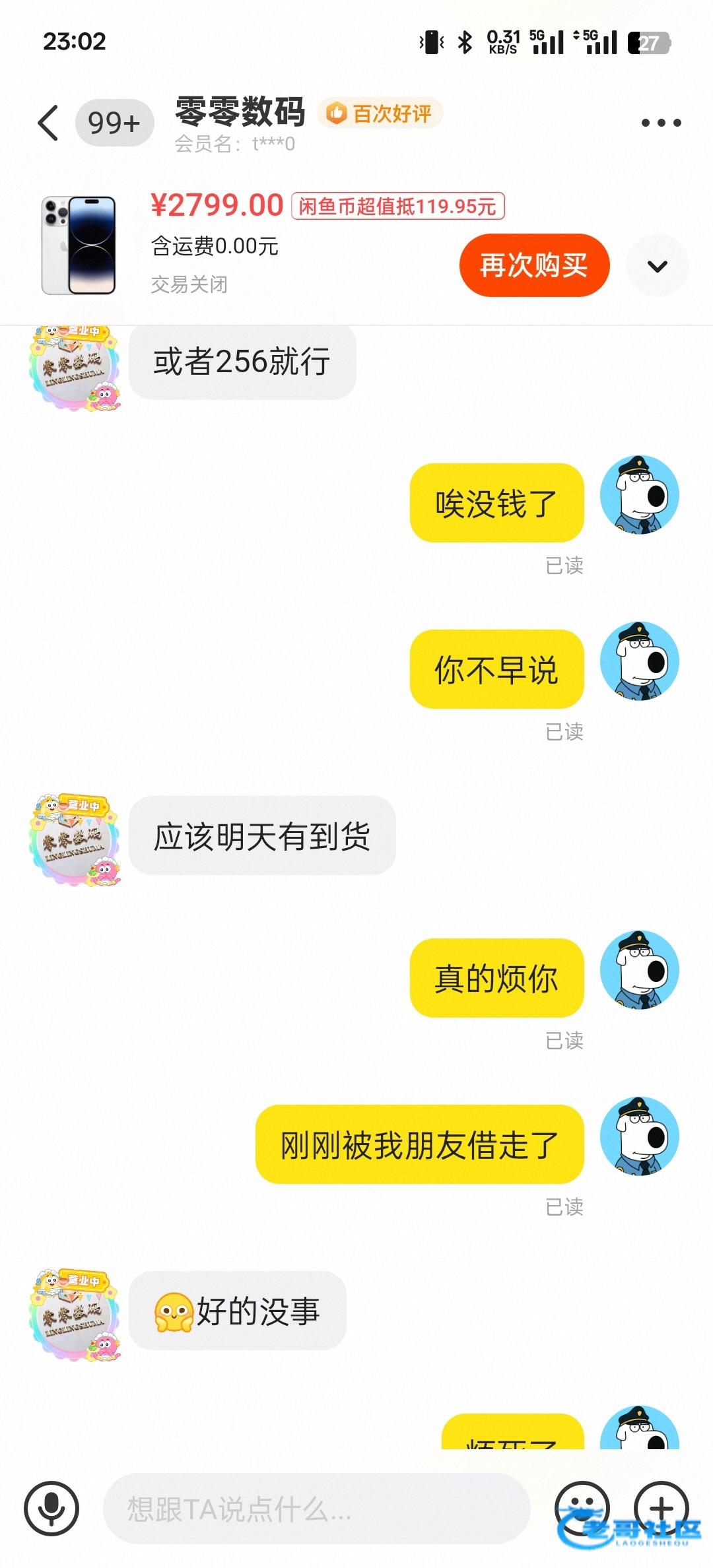Open my avatar beside 唉没钱了
The image size is (713, 1568).
point(639,495)
